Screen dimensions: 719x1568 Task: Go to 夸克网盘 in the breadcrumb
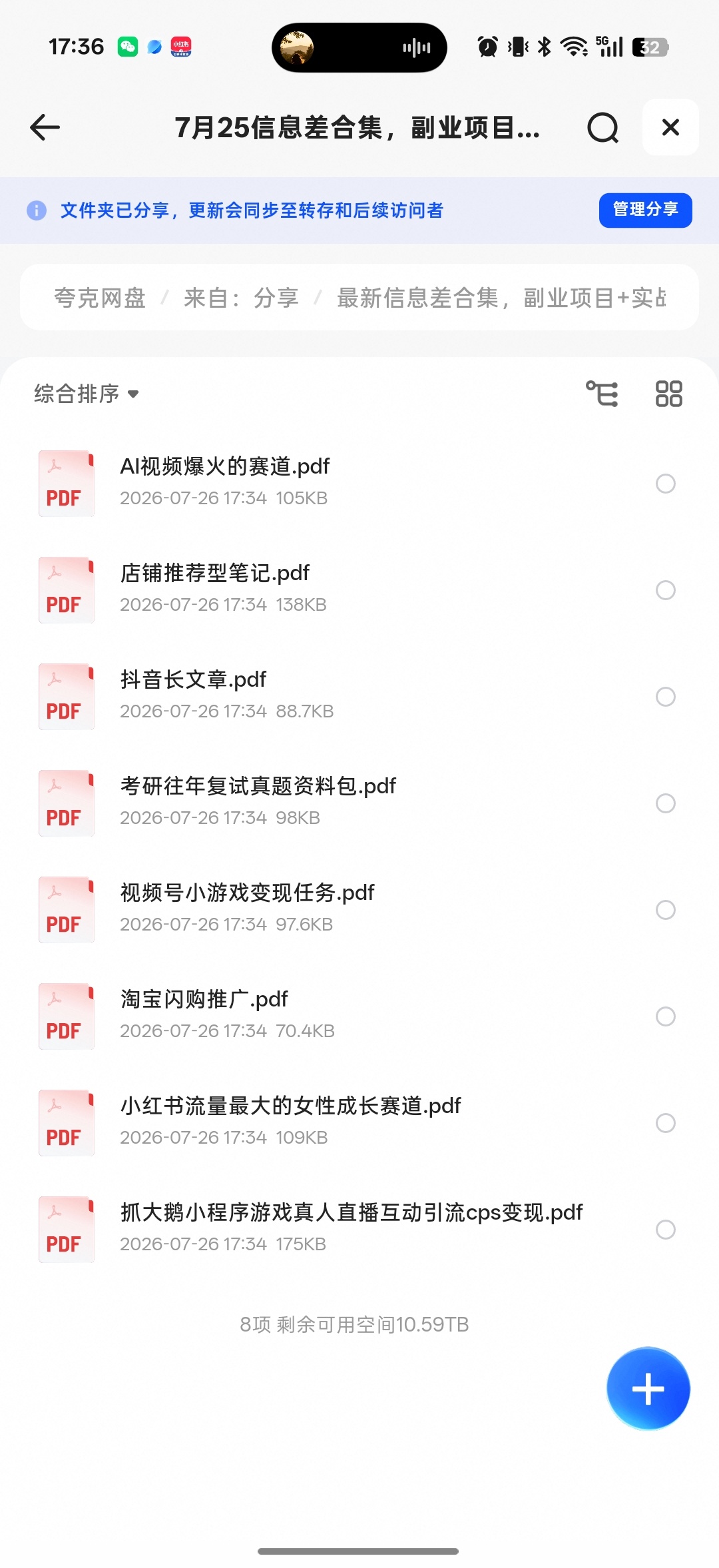point(100,298)
